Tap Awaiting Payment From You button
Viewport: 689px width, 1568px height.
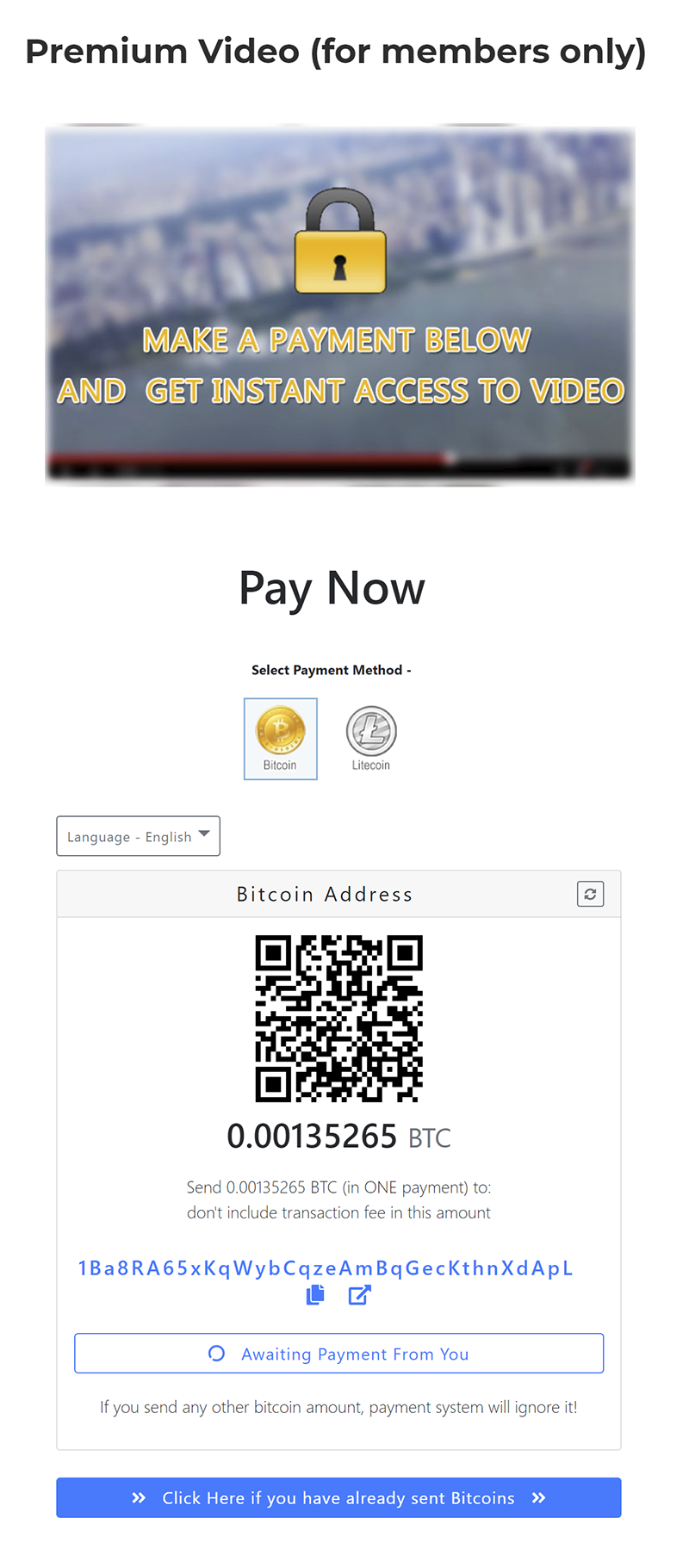tap(339, 1354)
